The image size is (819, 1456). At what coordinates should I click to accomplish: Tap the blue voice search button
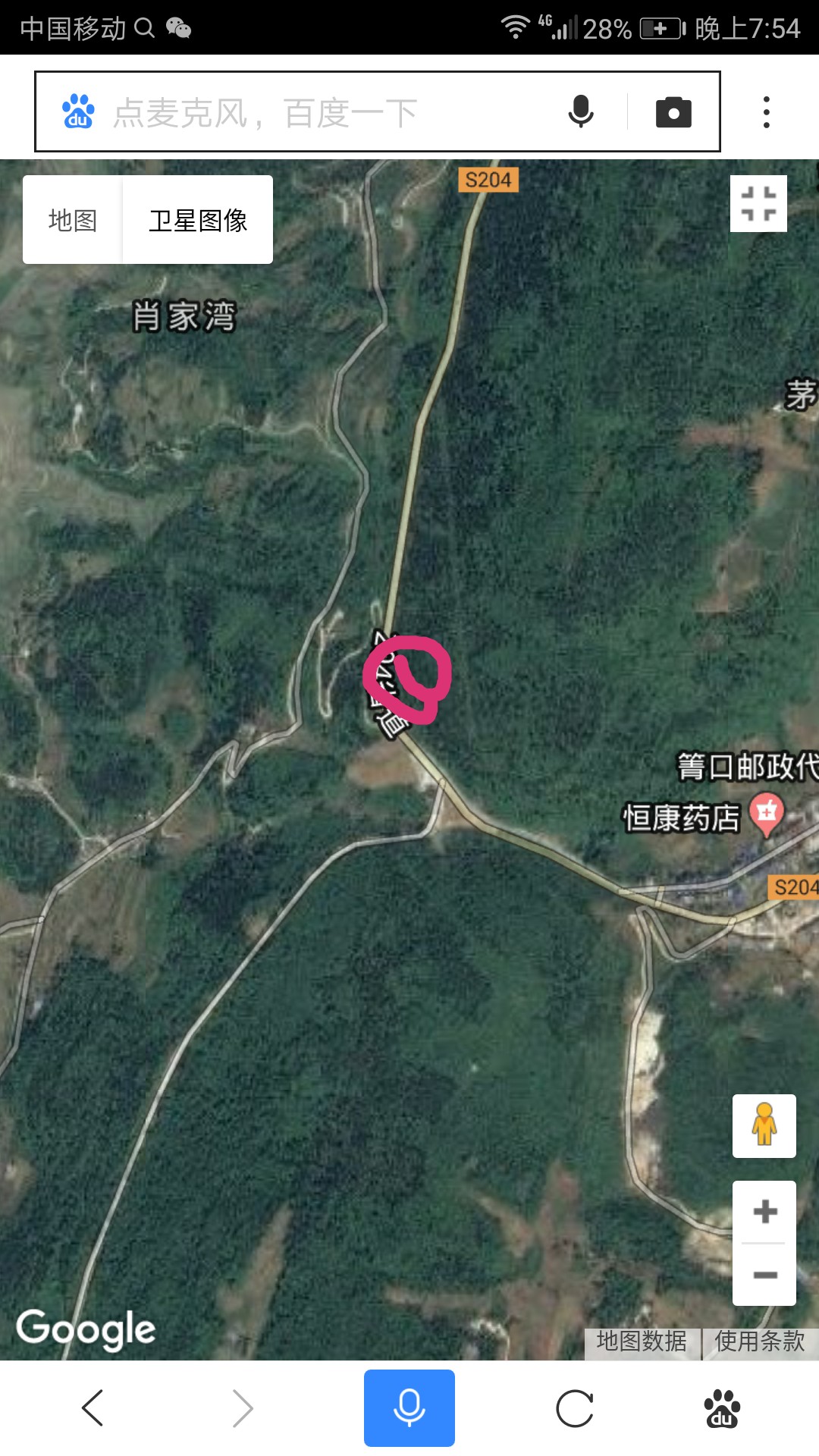coord(409,1408)
